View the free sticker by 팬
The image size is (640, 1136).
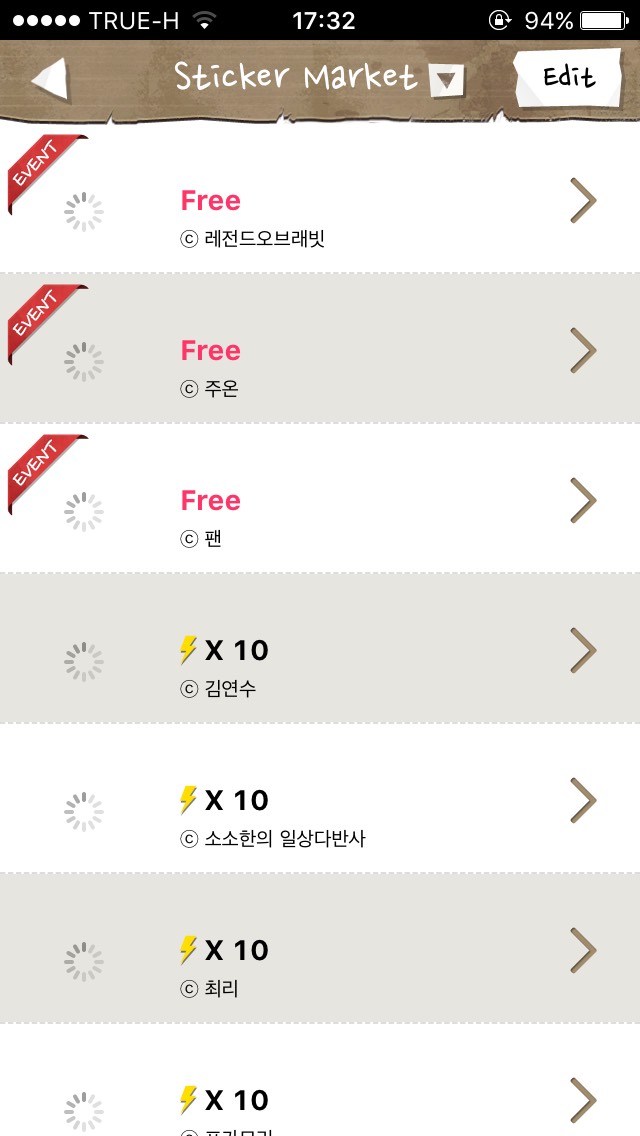pyautogui.click(x=320, y=498)
